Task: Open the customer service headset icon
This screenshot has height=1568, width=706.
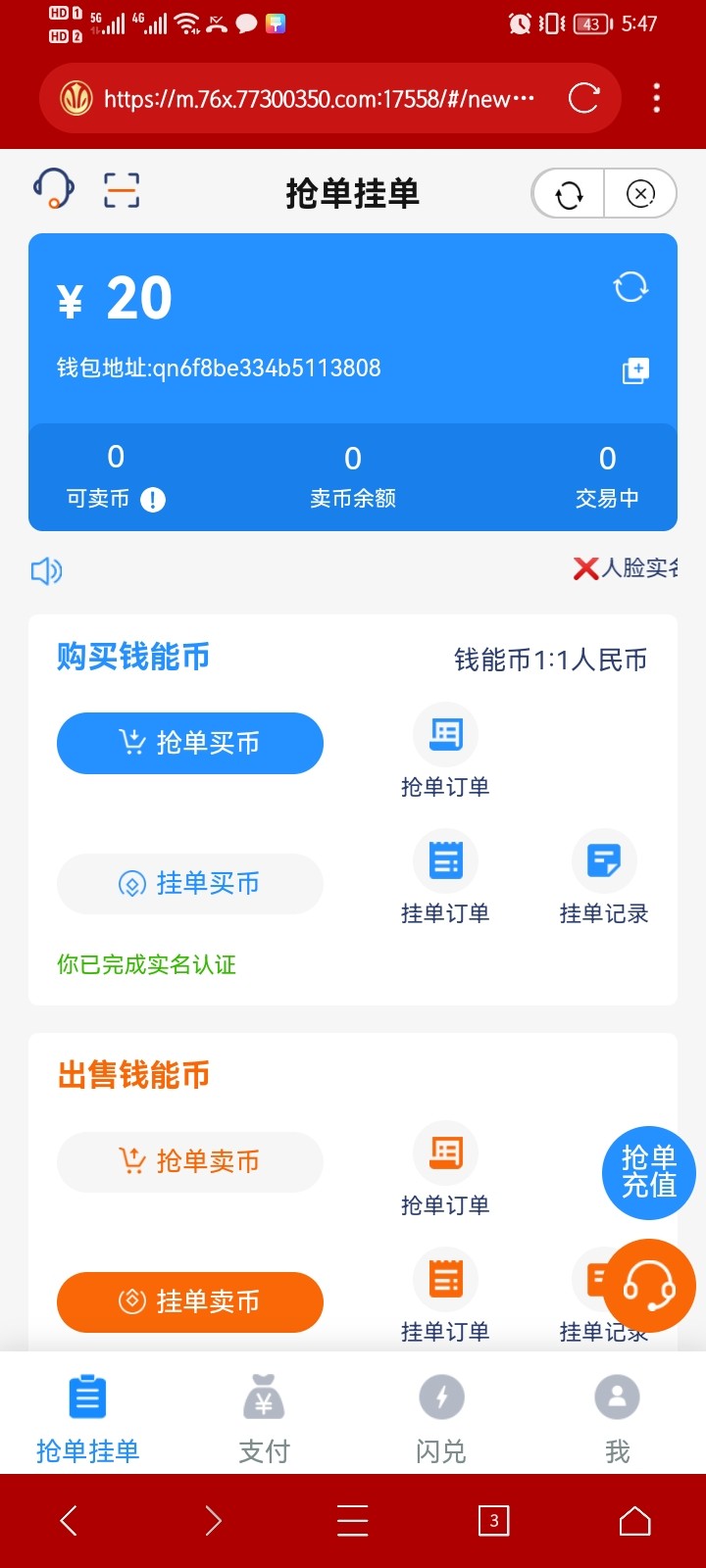Action: click(x=54, y=188)
